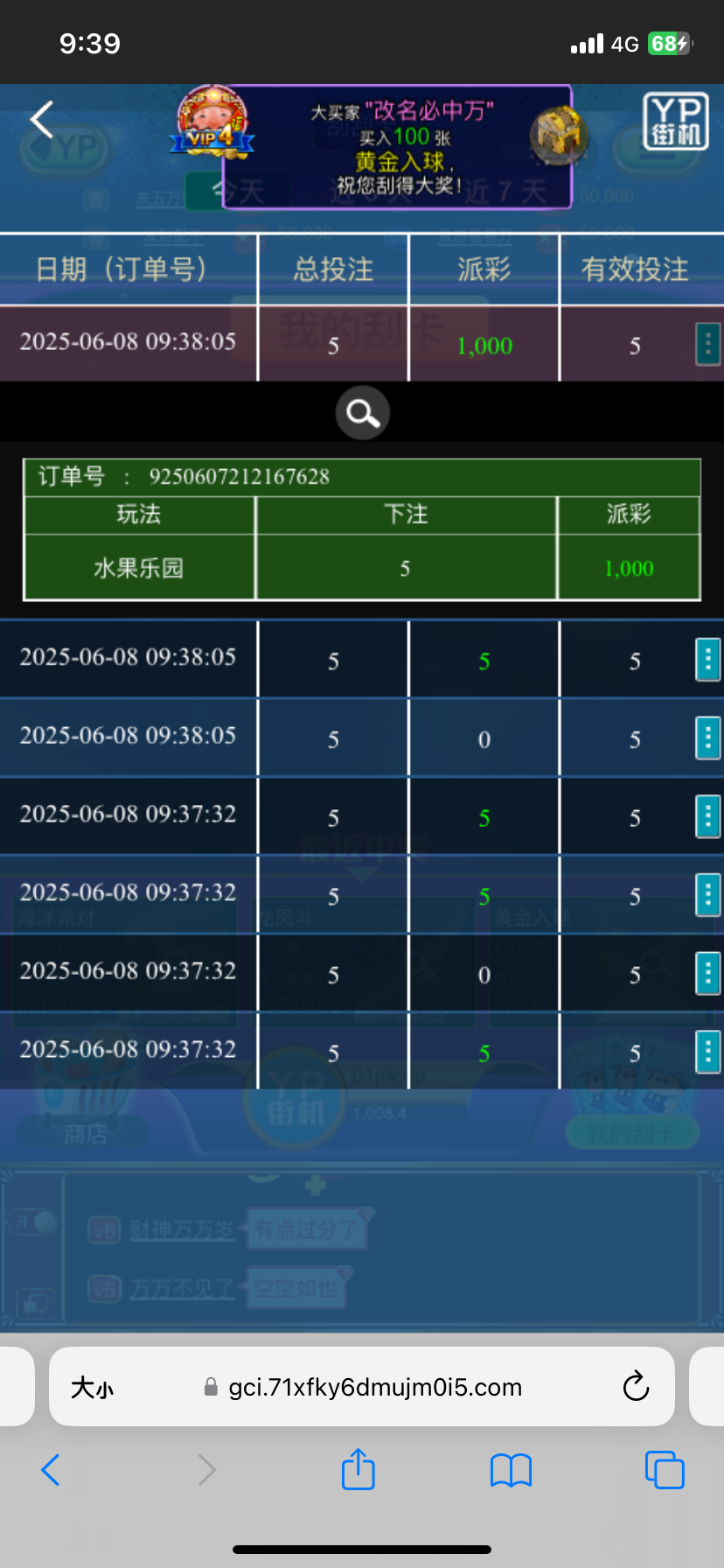Go back using the top-left arrow
The height and width of the screenshot is (1568, 724).
tap(42, 120)
